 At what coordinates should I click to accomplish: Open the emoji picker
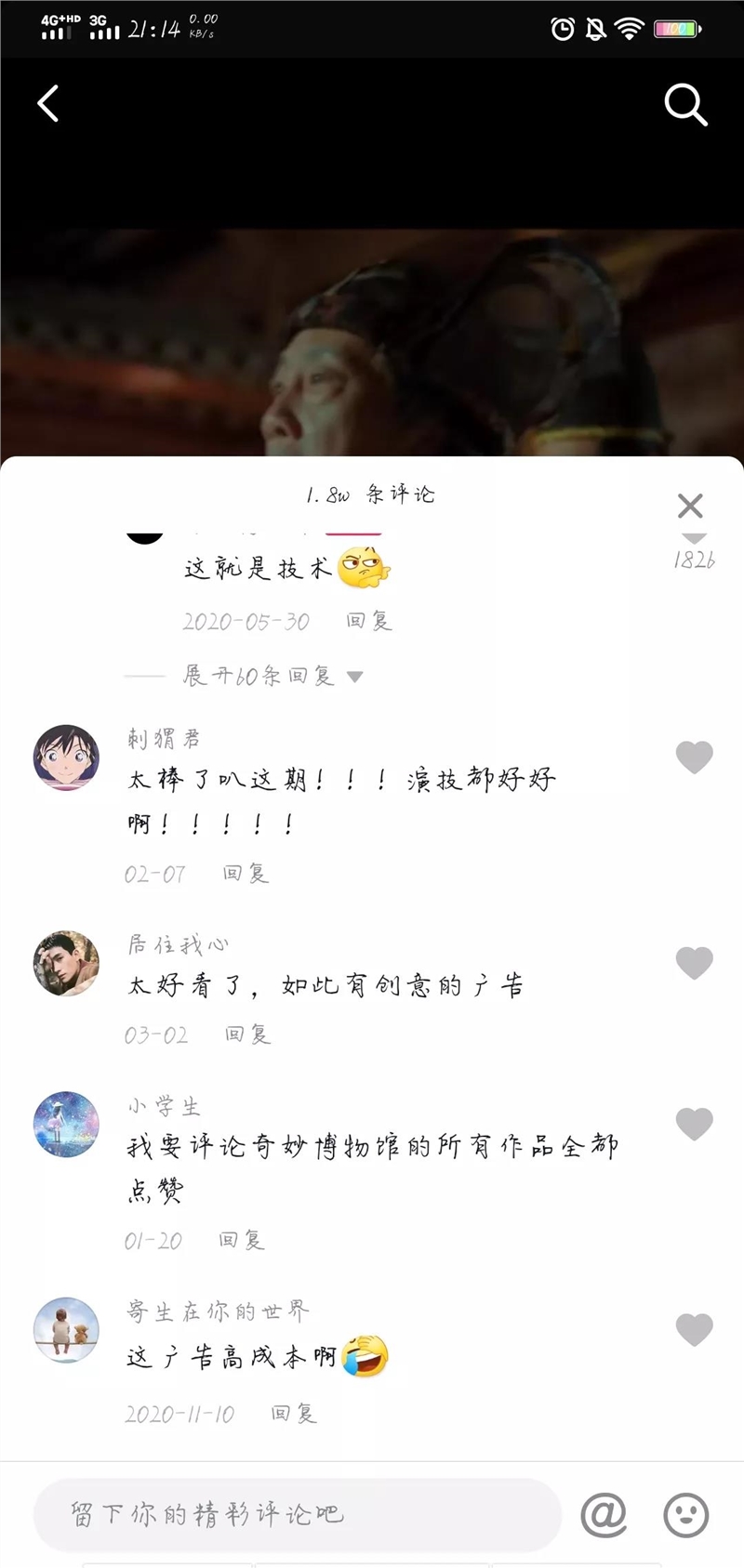[x=687, y=1514]
